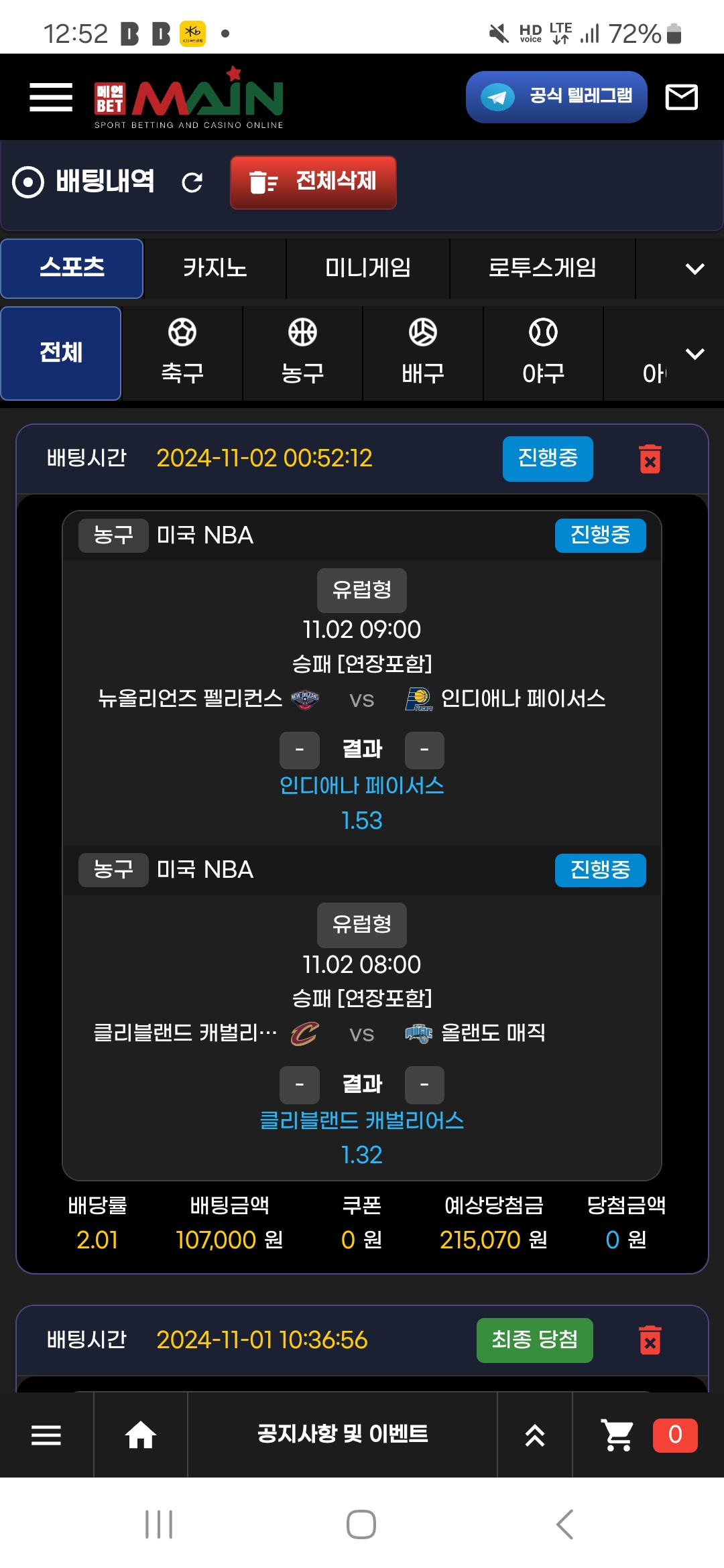Switch to the 카지노 tab
The image size is (724, 1568).
point(215,268)
